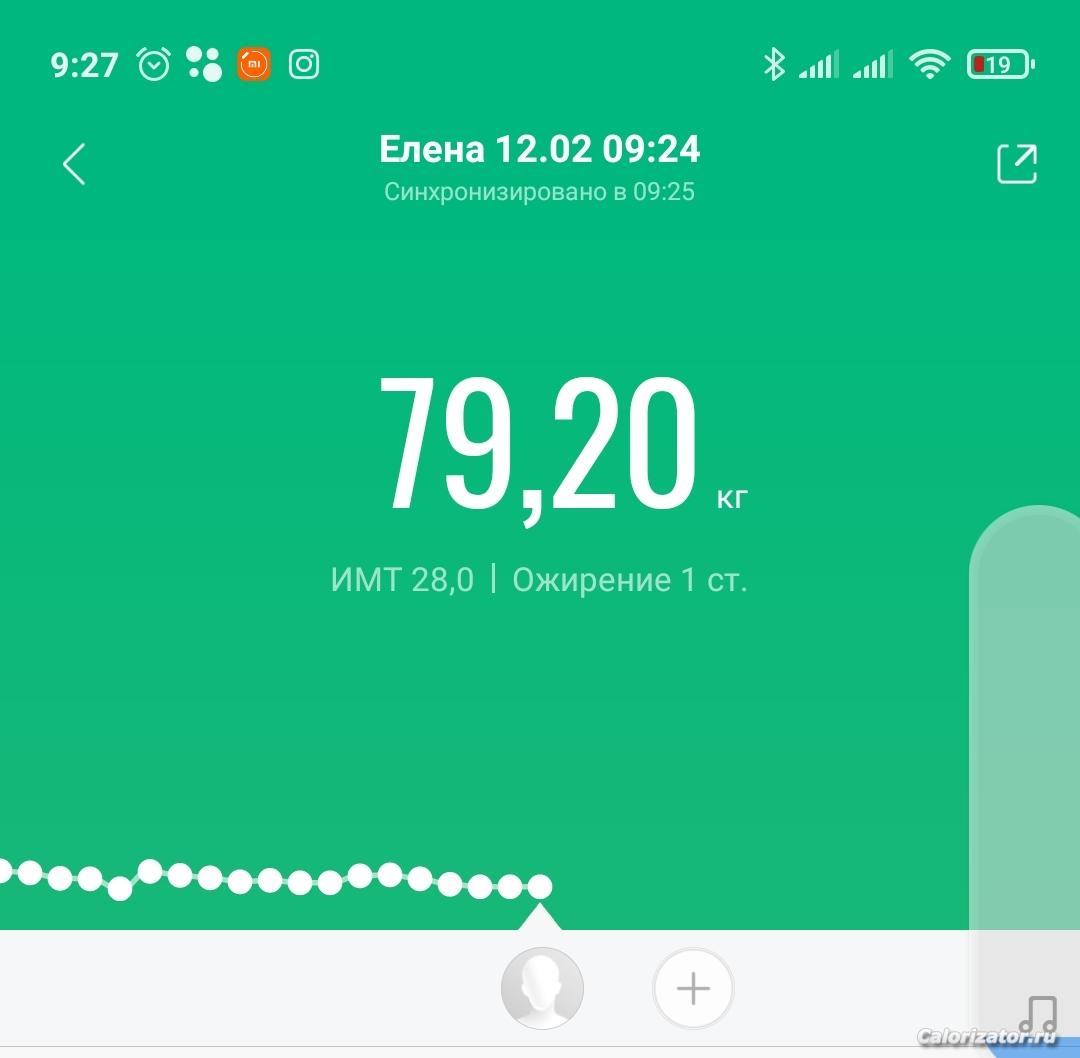Open the music note icon
Image resolution: width=1080 pixels, height=1058 pixels.
[x=1038, y=1014]
